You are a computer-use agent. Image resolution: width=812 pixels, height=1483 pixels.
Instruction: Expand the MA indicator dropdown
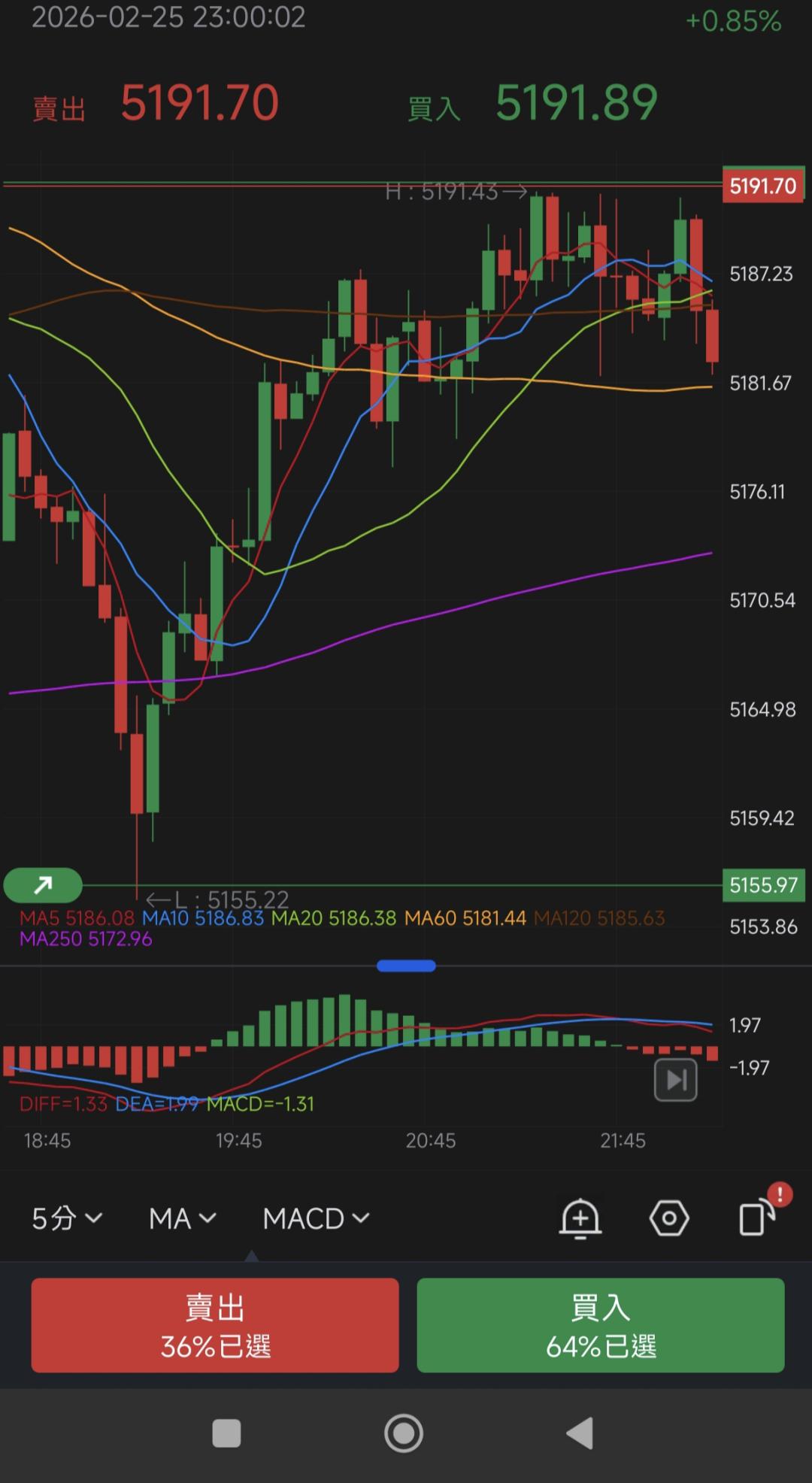click(x=182, y=1218)
